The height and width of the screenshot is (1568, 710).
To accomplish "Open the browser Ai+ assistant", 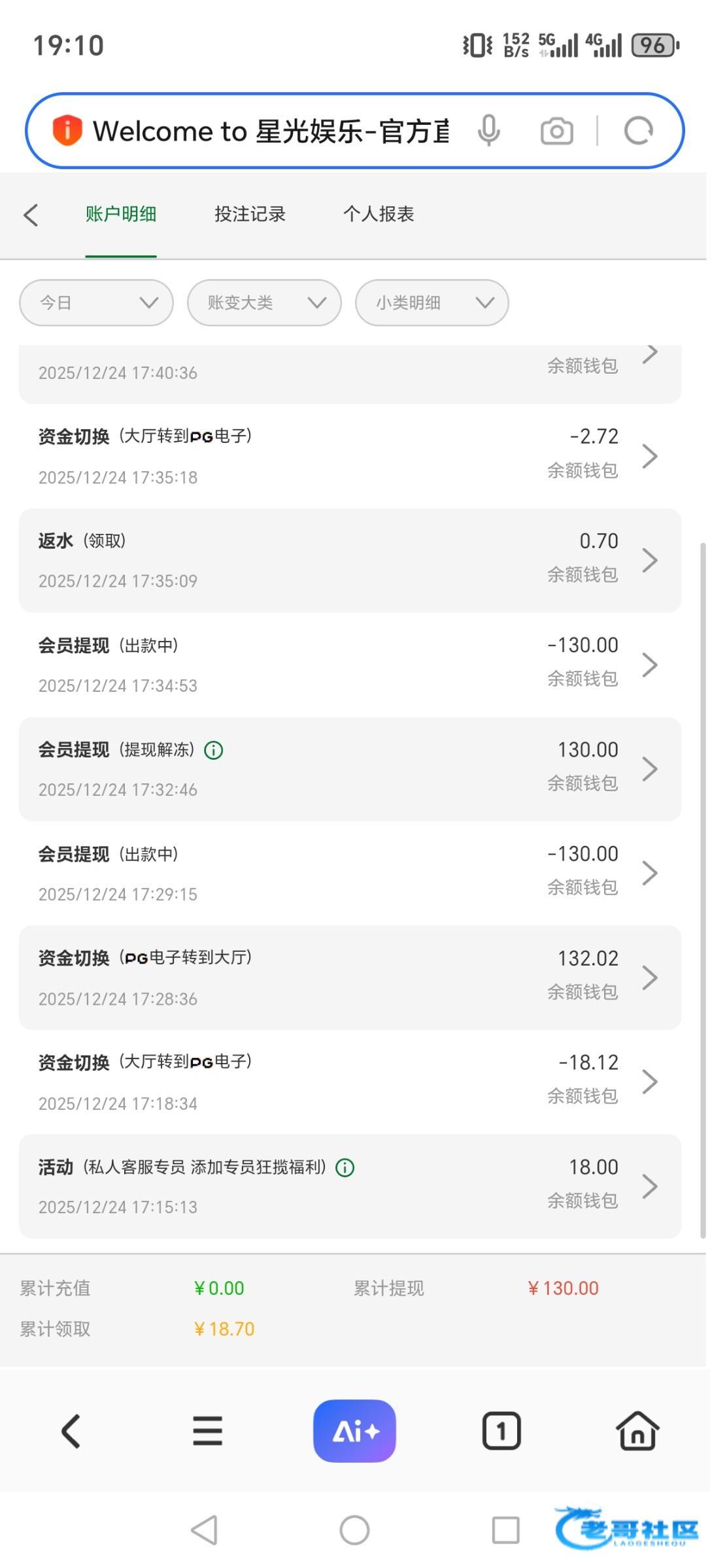I will [x=354, y=1431].
